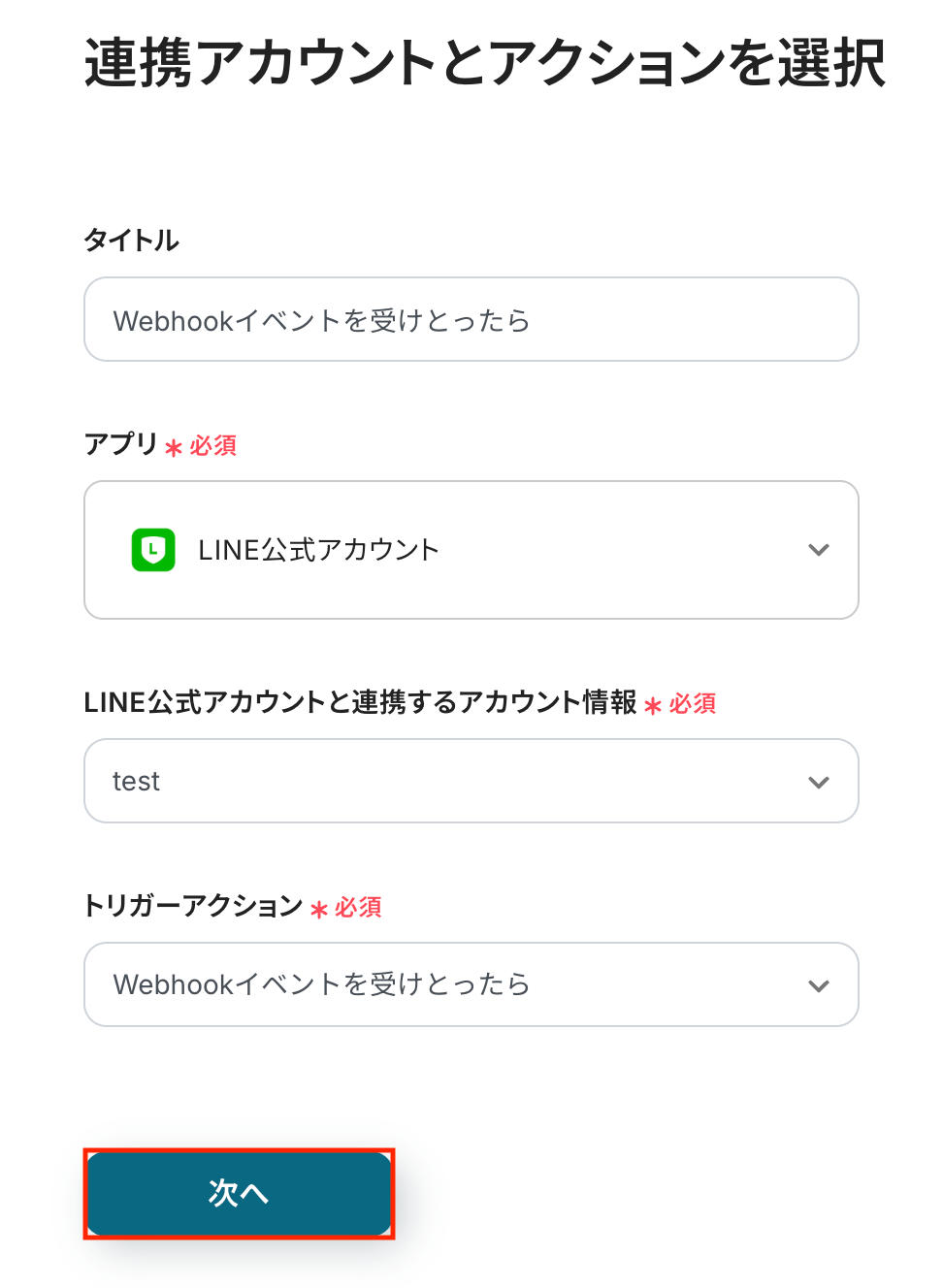943x1288 pixels.
Task: Tap the 次へ button to continue
Action: (x=239, y=1194)
